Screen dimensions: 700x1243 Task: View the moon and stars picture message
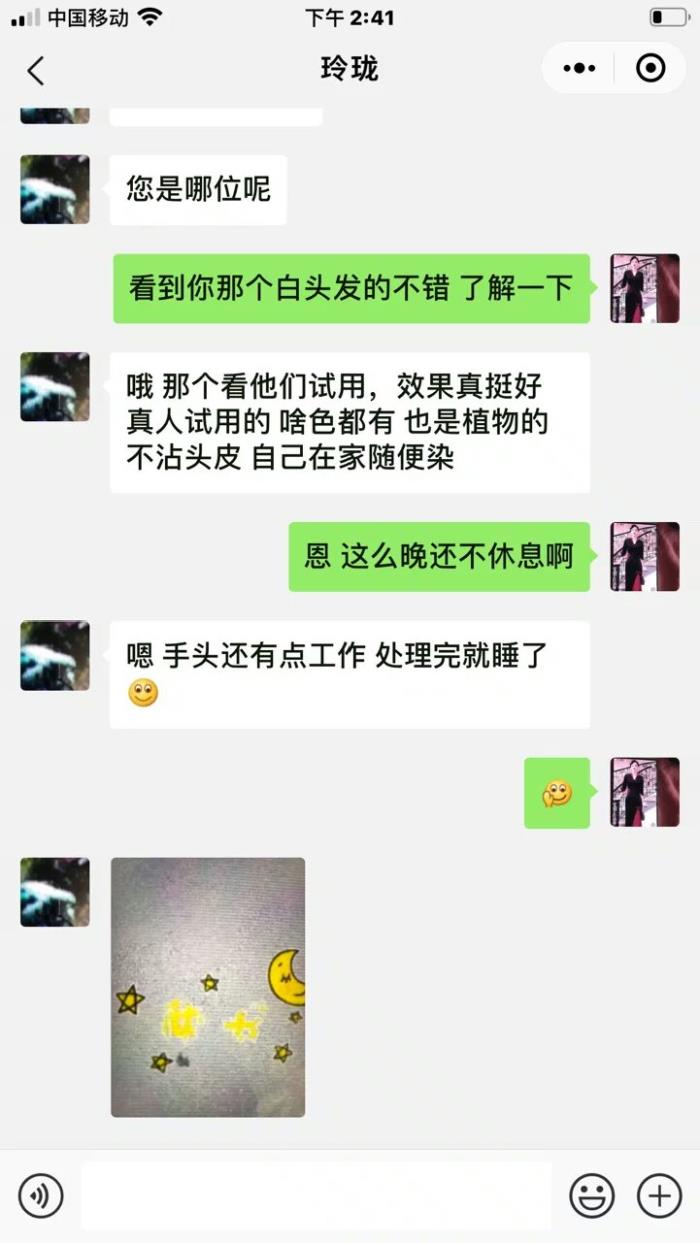[208, 987]
